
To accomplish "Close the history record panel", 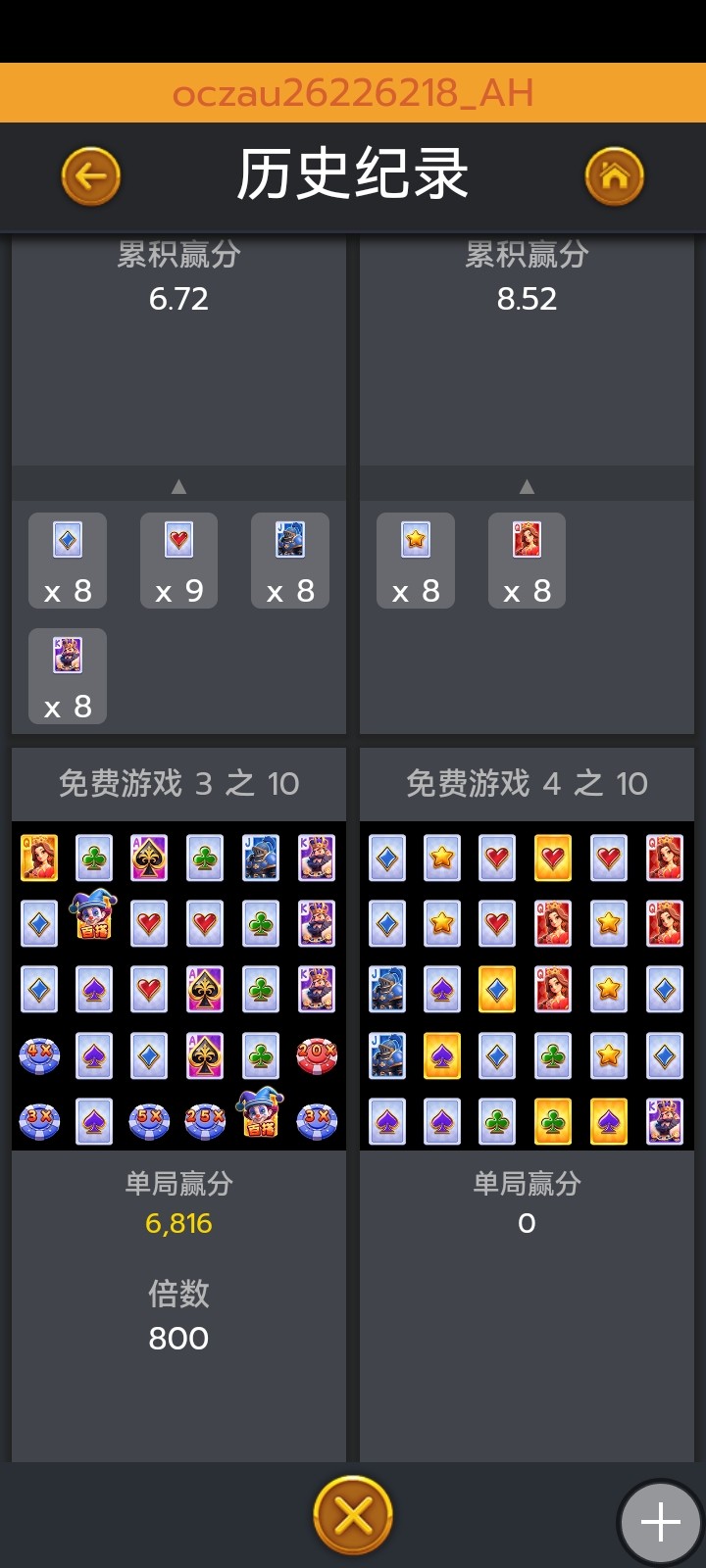I will pyautogui.click(x=353, y=1516).
